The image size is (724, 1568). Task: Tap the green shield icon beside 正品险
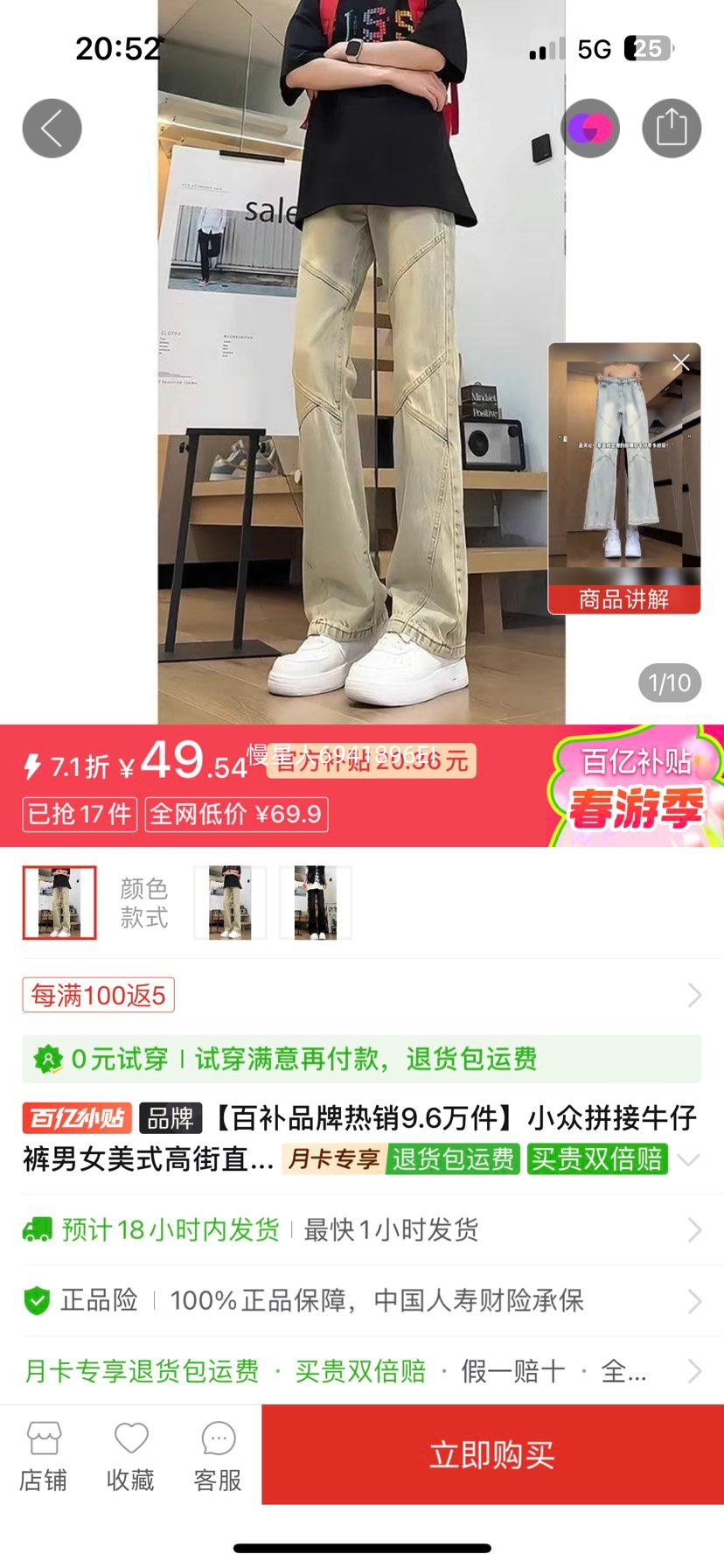[35, 1301]
